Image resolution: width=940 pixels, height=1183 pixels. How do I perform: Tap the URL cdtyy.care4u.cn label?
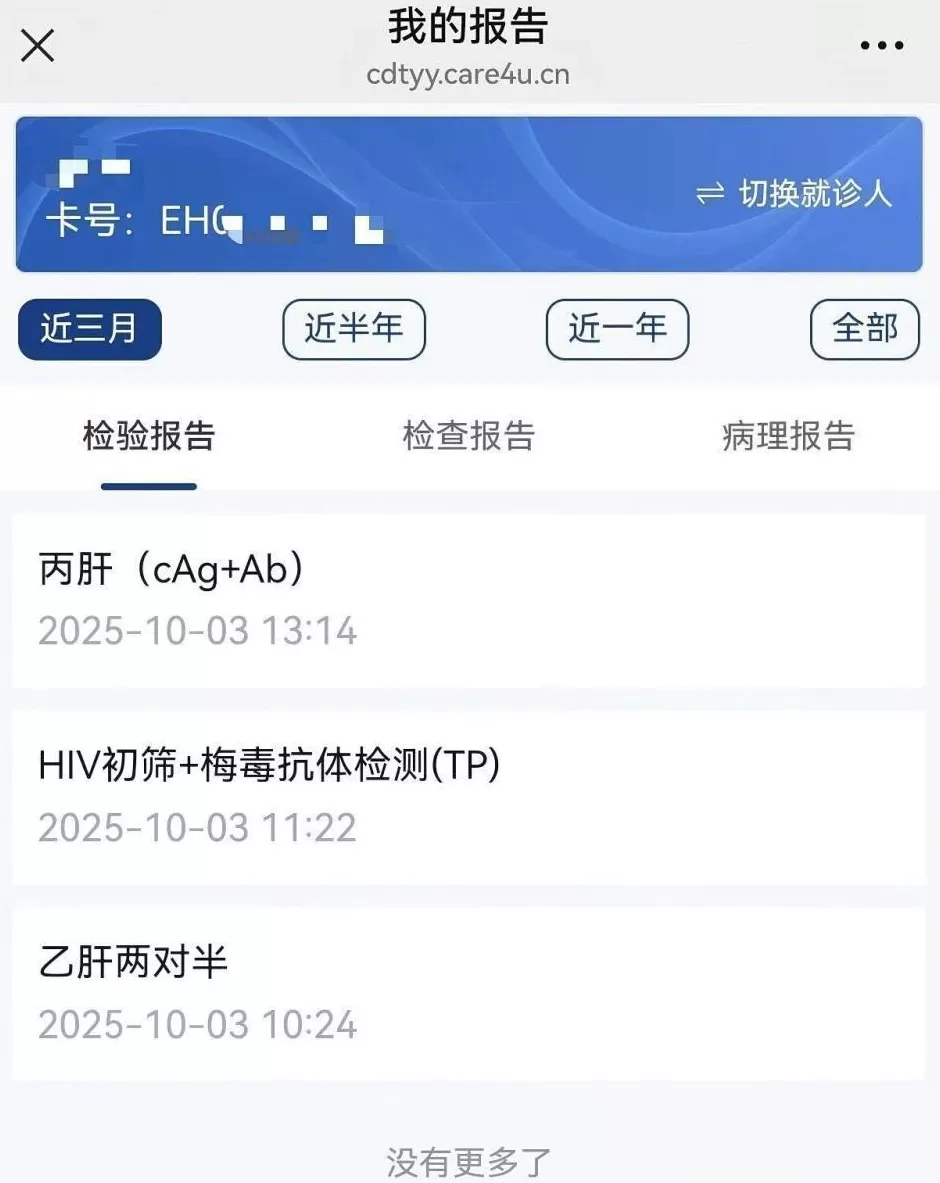pos(470,73)
